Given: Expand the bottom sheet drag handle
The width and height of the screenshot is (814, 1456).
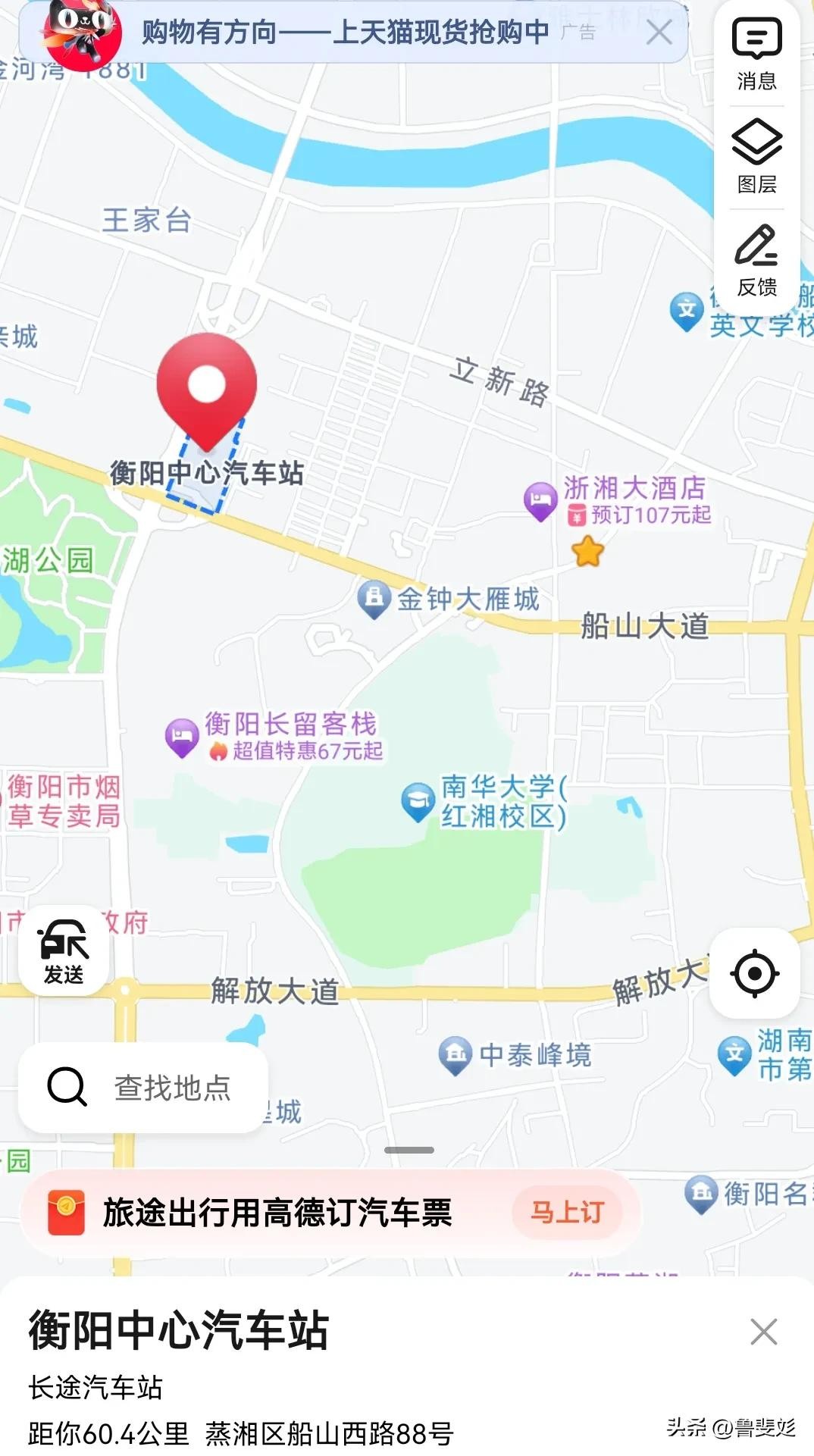Looking at the screenshot, I should coord(409,1150).
